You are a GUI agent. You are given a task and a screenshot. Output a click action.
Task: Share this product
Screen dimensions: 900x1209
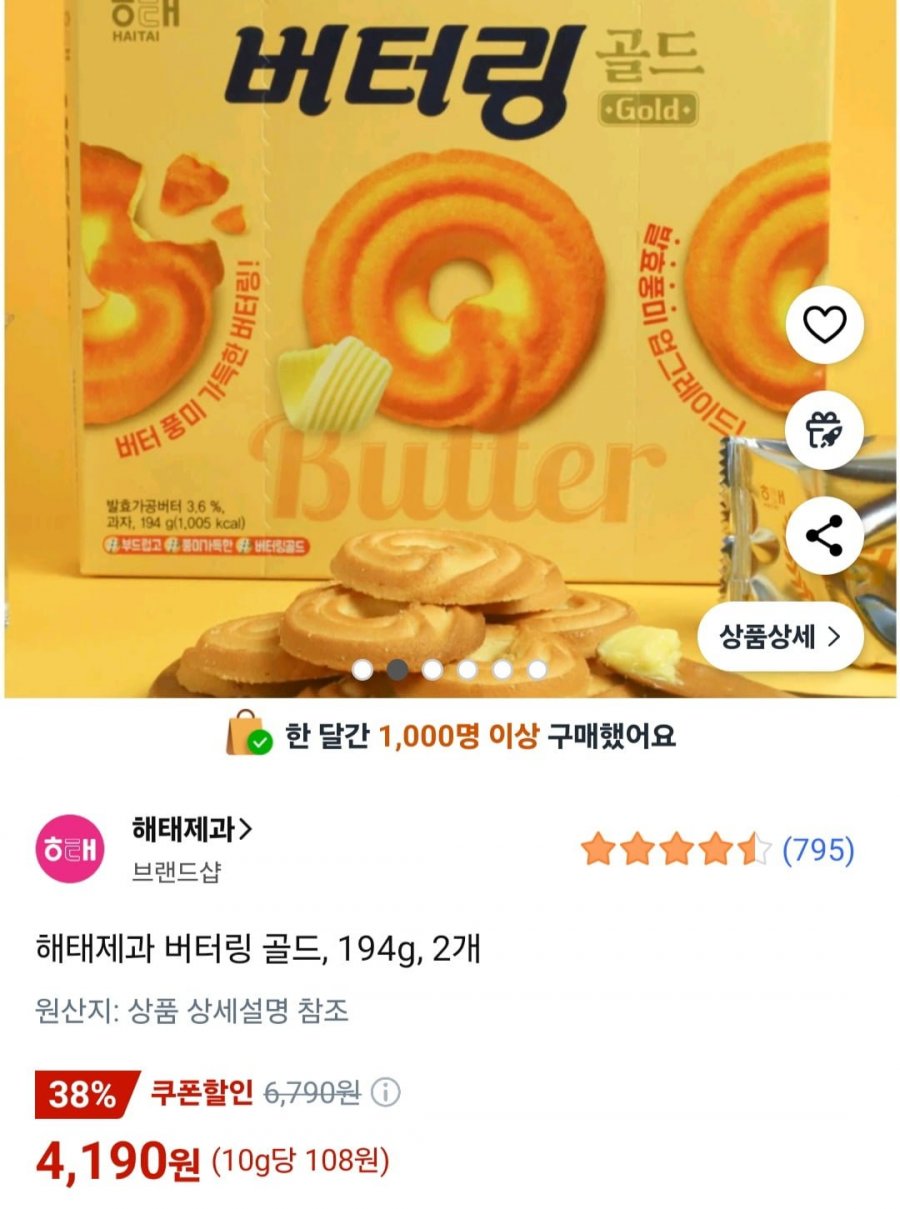(x=825, y=537)
